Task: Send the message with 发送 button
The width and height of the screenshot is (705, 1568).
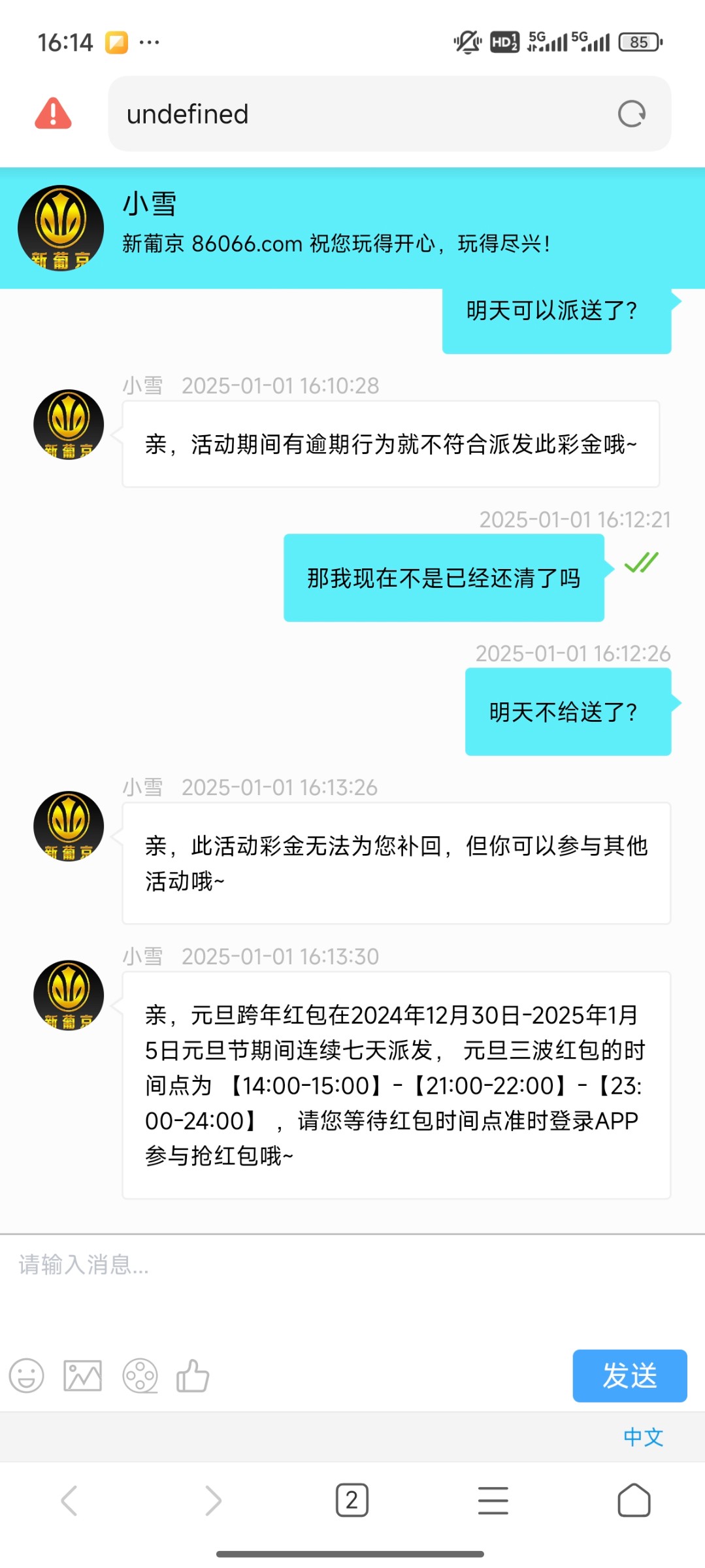Action: coord(630,1375)
